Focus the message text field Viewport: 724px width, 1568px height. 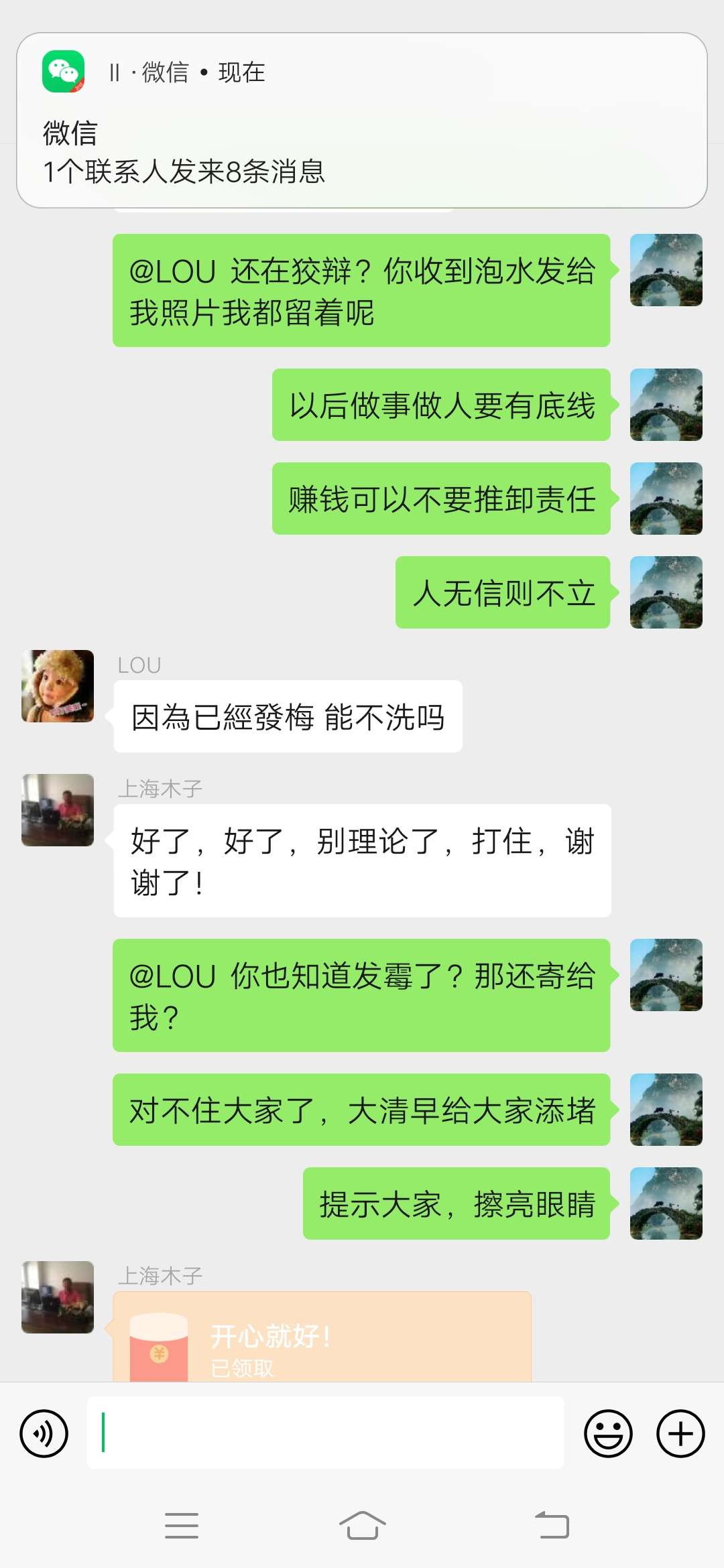click(x=326, y=1433)
